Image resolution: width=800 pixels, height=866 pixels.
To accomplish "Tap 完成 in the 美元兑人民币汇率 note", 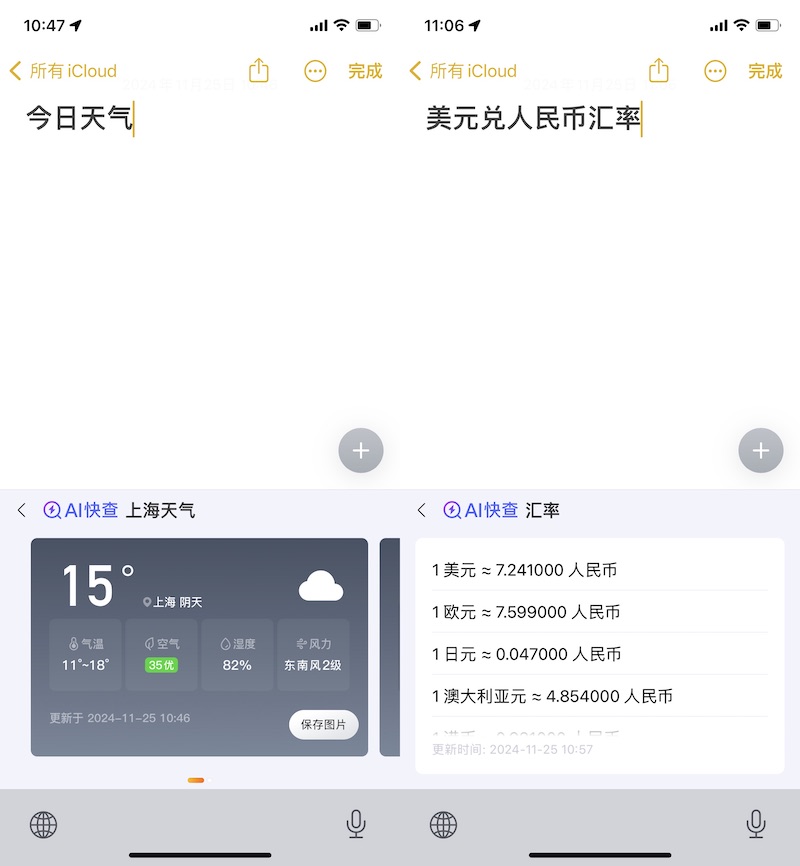I will (765, 71).
